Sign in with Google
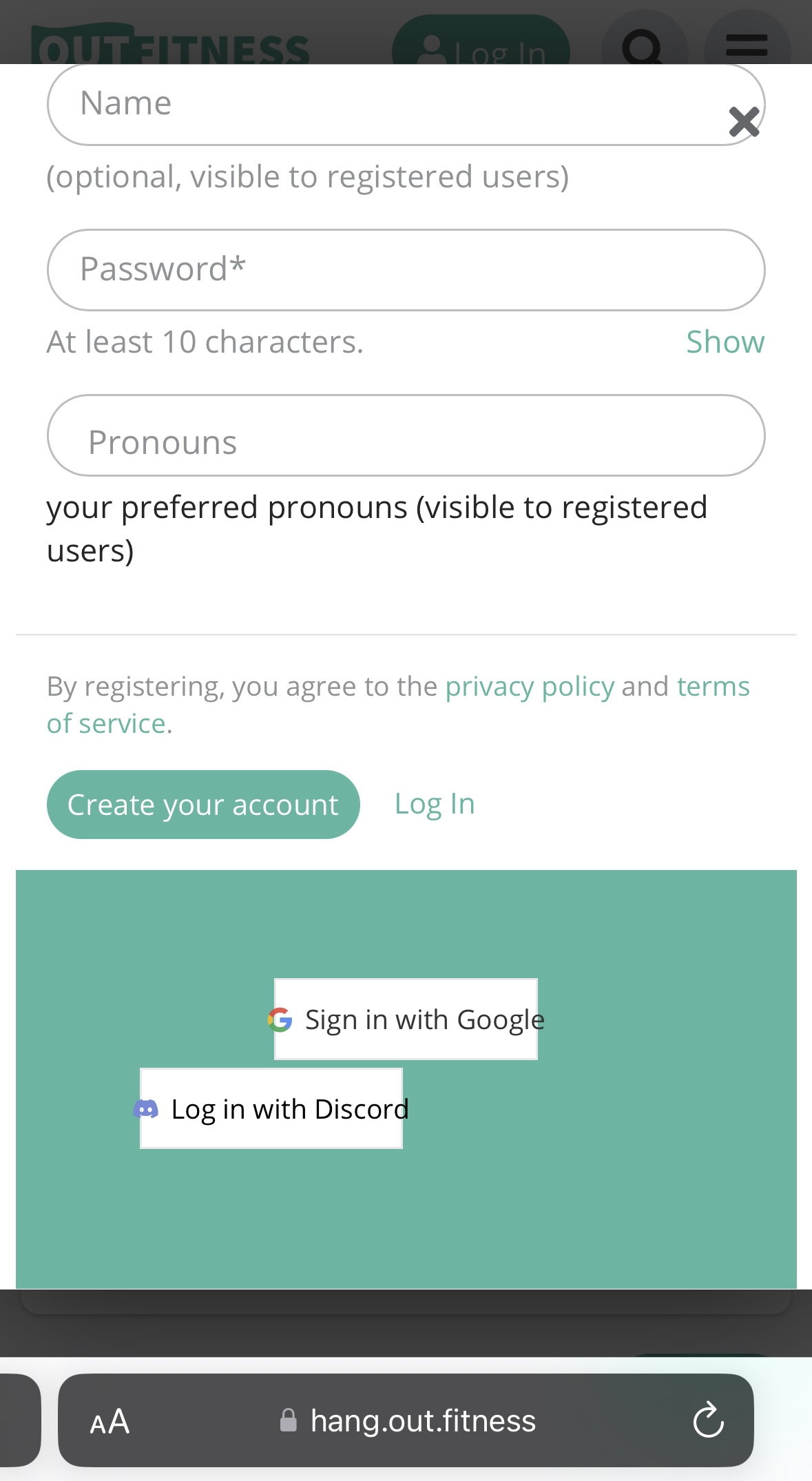This screenshot has height=1481, width=812. (x=406, y=1019)
